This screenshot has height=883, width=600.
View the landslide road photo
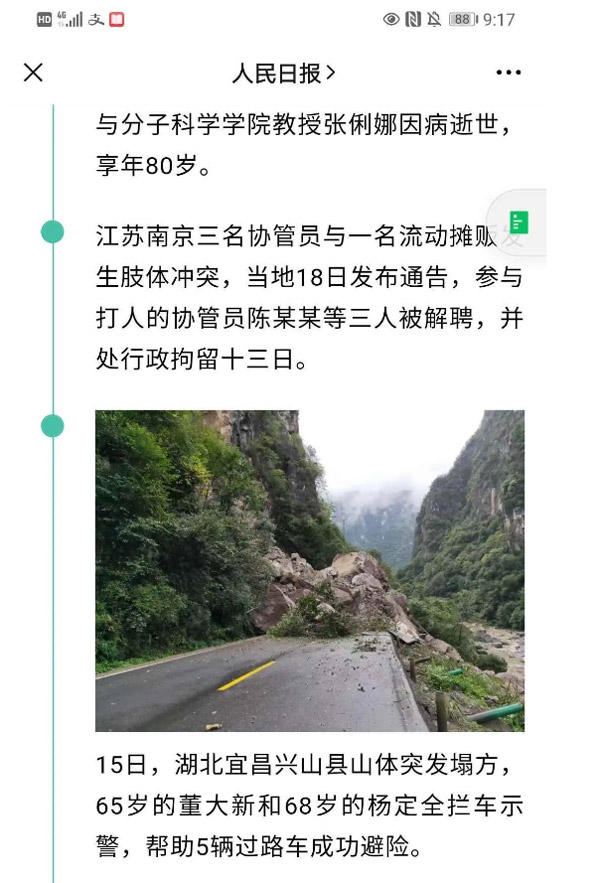309,570
